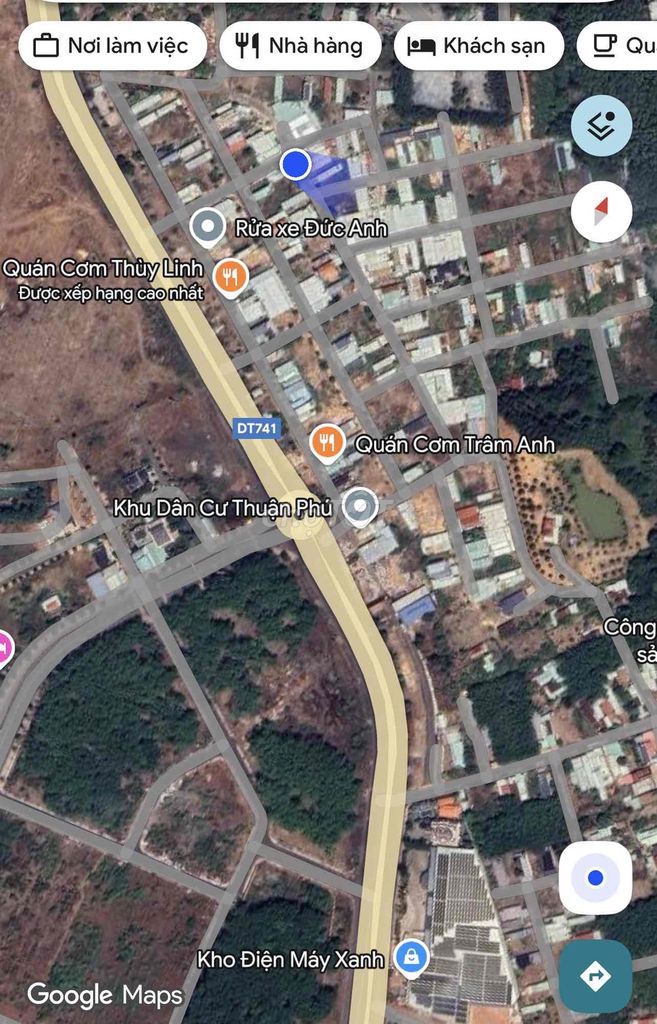Open the Rửa xe Đức Anh place pin

207,227
